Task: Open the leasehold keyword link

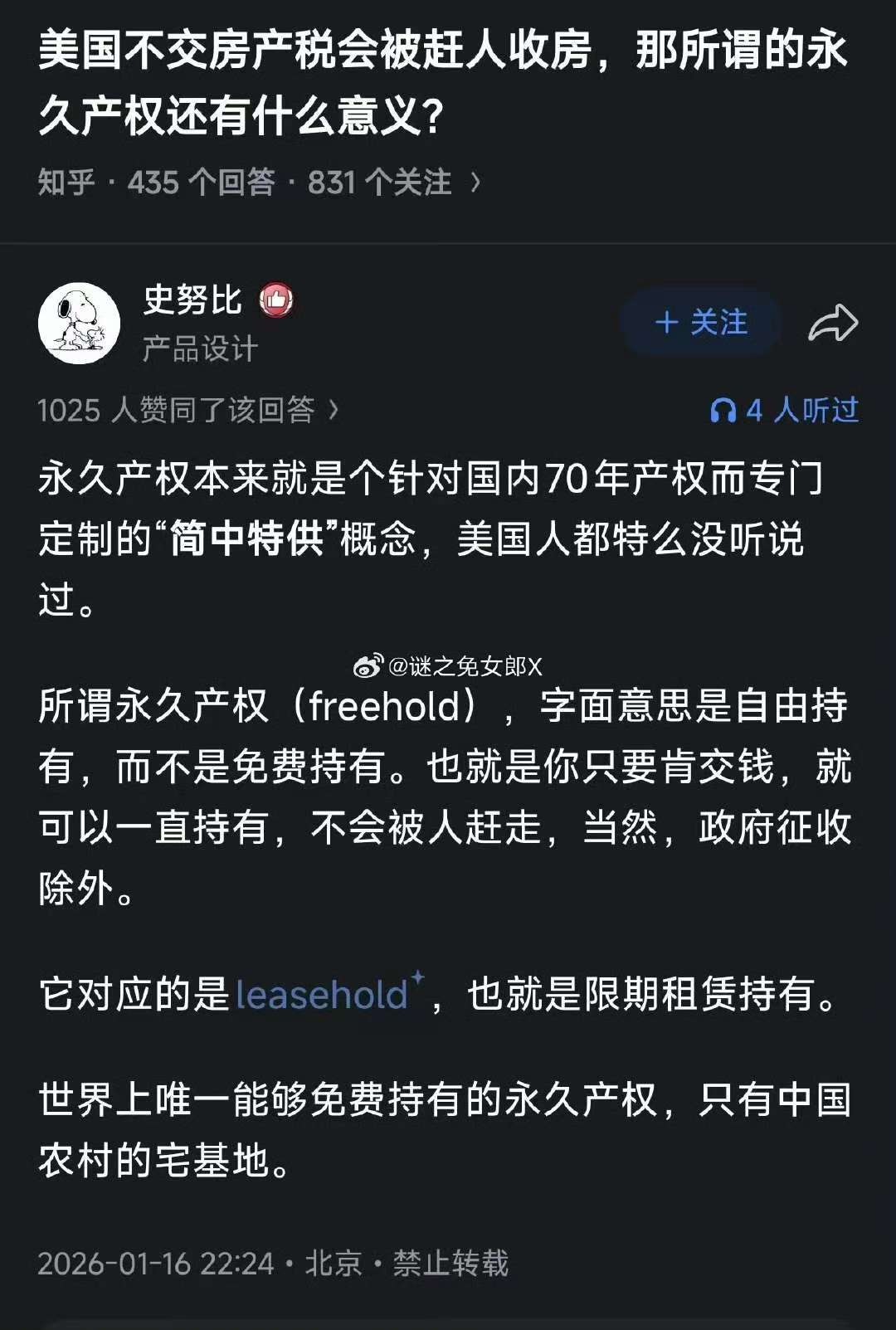Action: click(323, 995)
